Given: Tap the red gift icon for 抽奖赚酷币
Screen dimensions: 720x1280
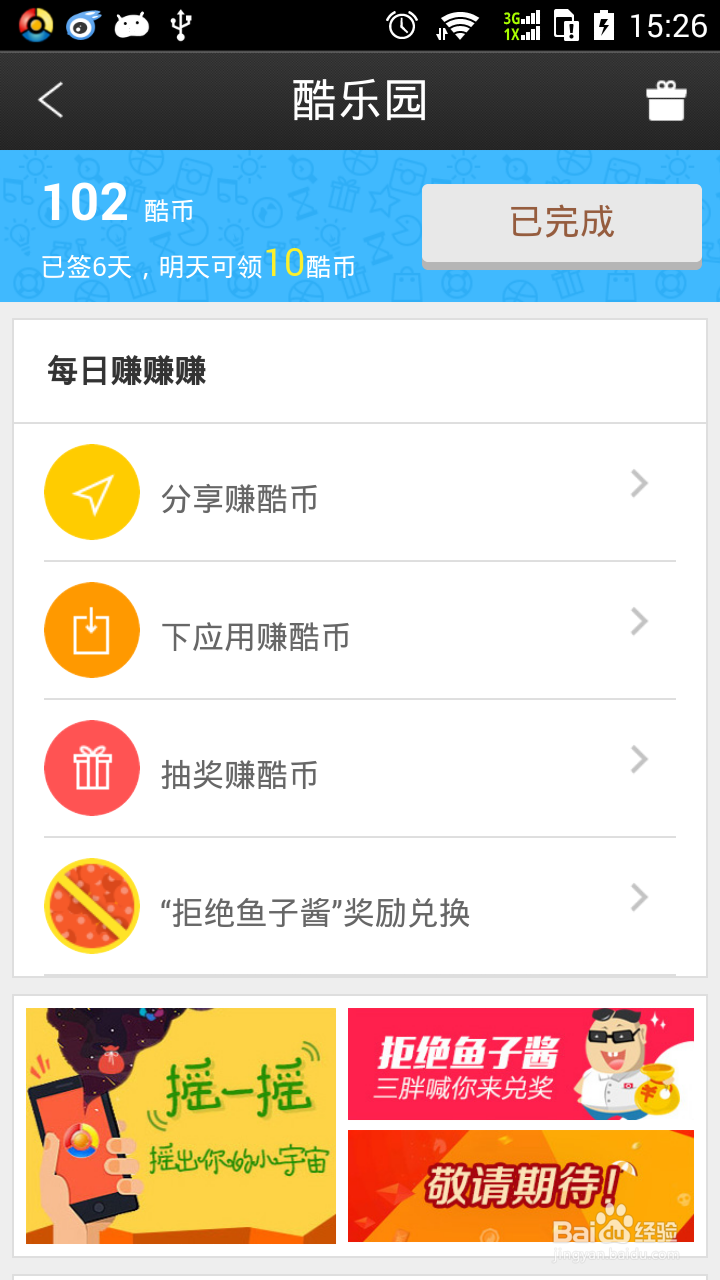Looking at the screenshot, I should pos(91,768).
